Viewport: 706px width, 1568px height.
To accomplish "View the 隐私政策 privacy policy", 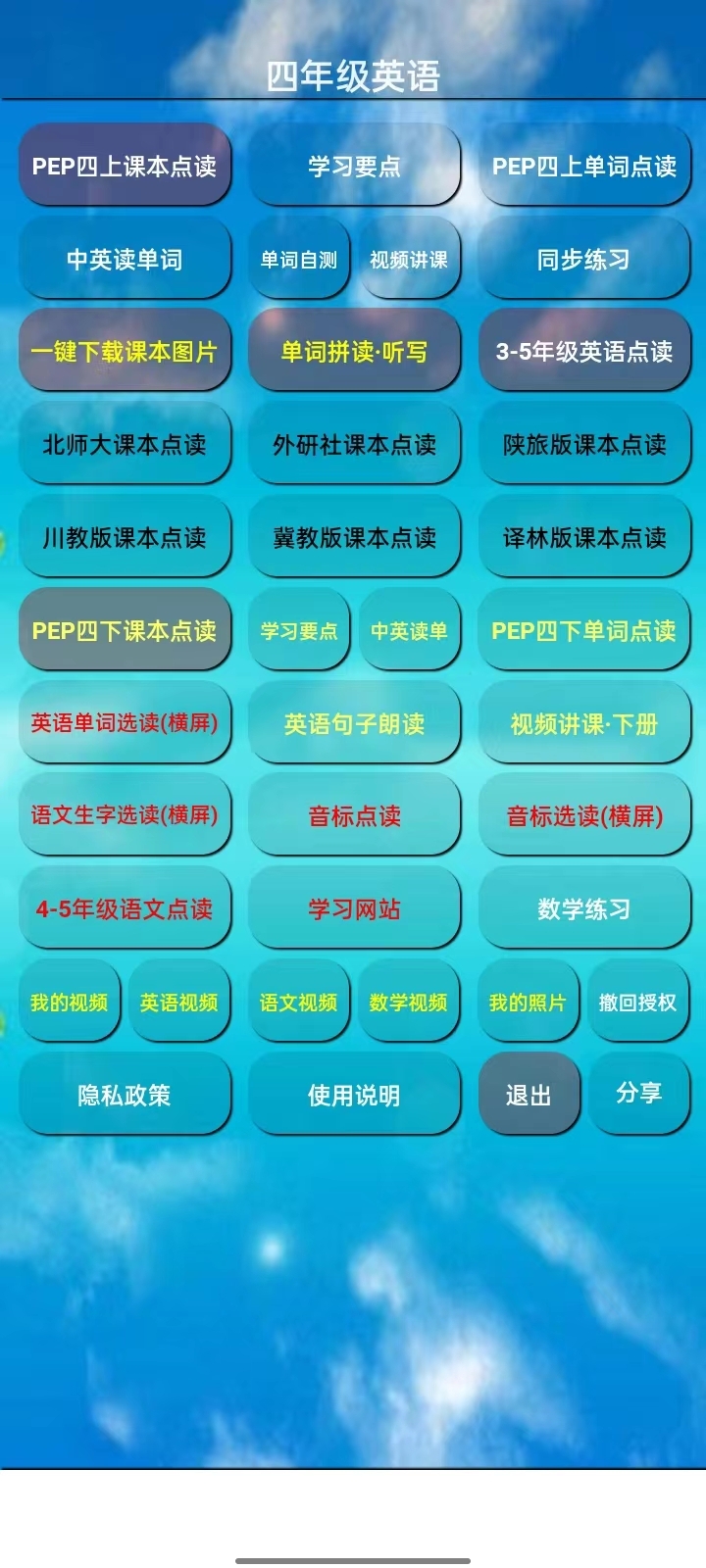I will (125, 1095).
